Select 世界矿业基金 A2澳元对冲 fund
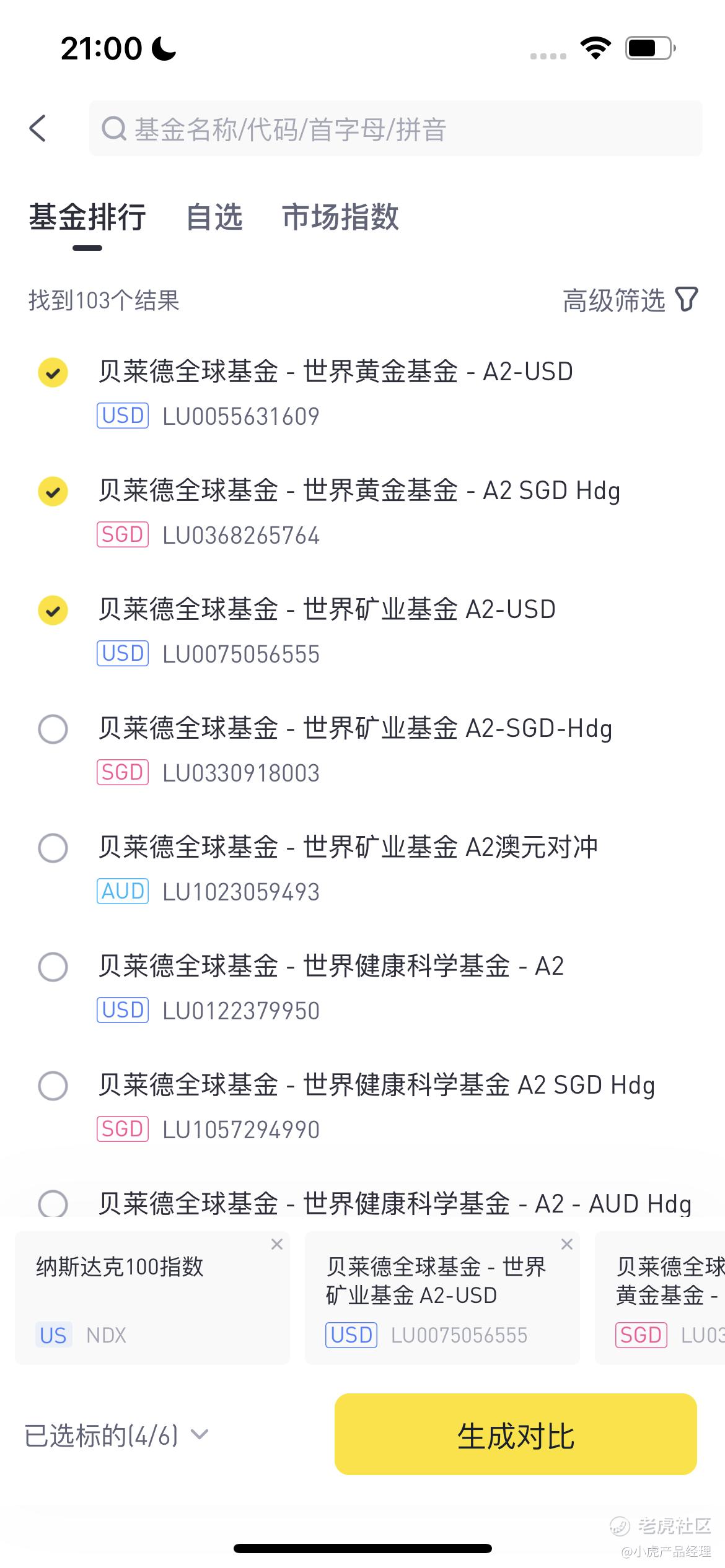The width and height of the screenshot is (725, 1568). tap(53, 848)
